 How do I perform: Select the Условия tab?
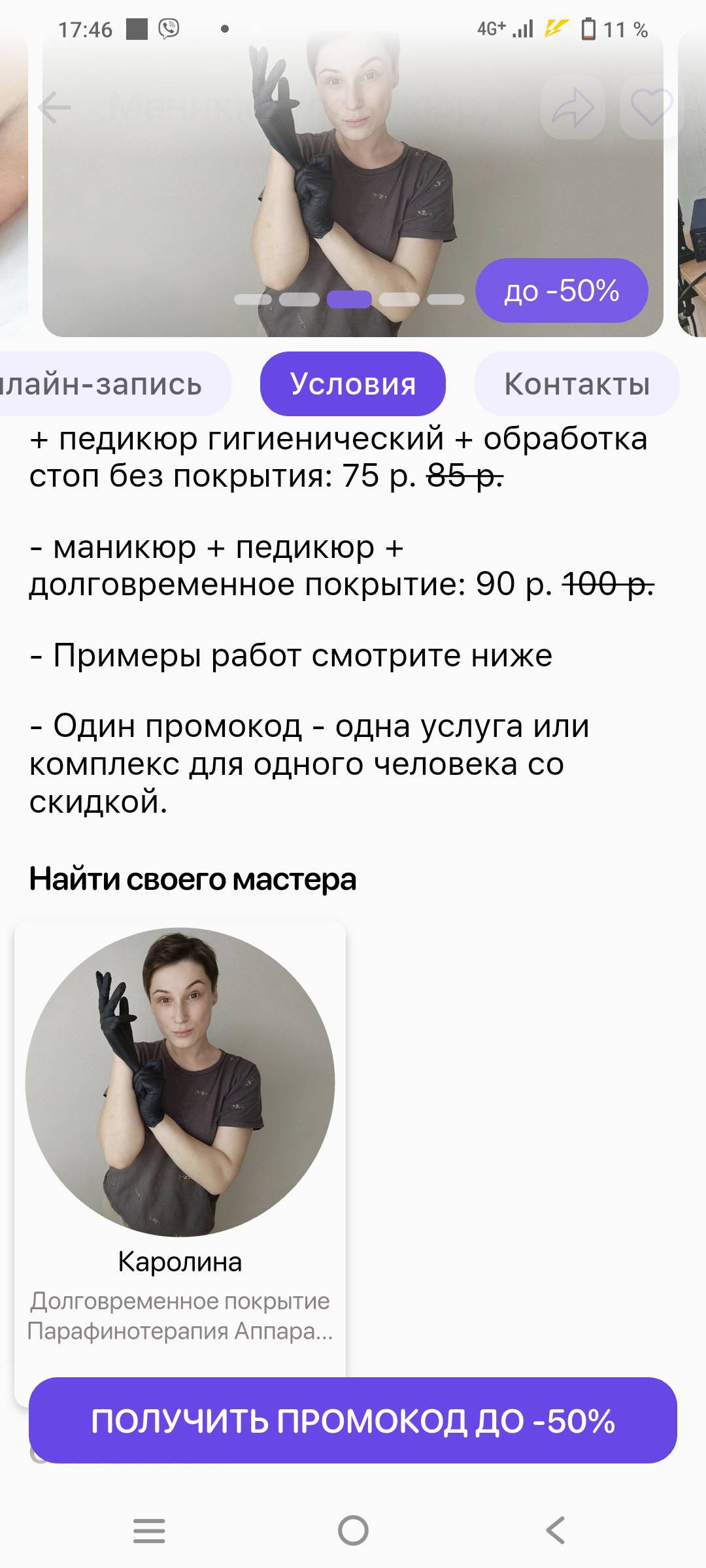coord(353,384)
